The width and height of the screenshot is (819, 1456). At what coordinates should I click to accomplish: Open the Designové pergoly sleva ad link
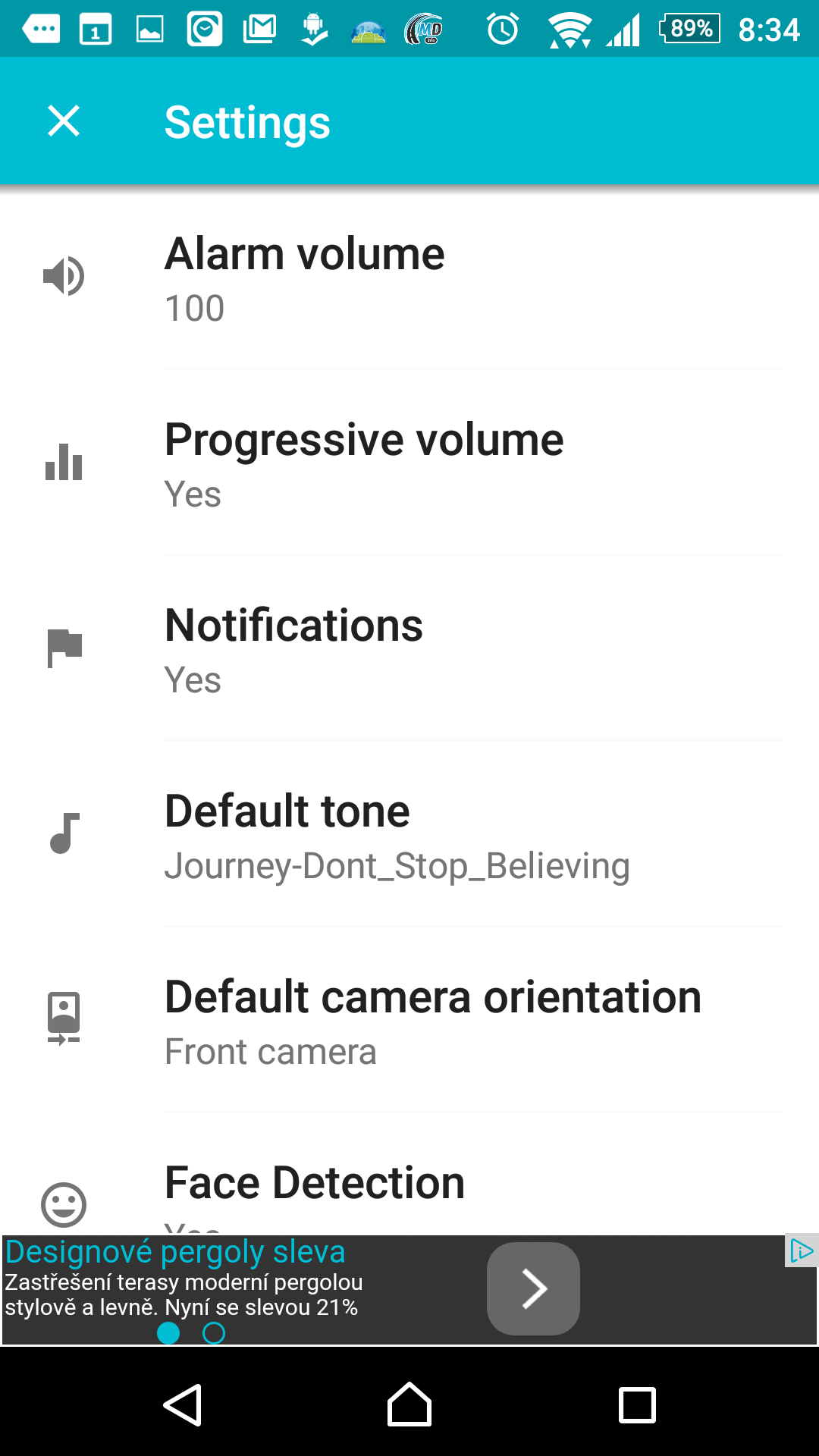tap(175, 1252)
